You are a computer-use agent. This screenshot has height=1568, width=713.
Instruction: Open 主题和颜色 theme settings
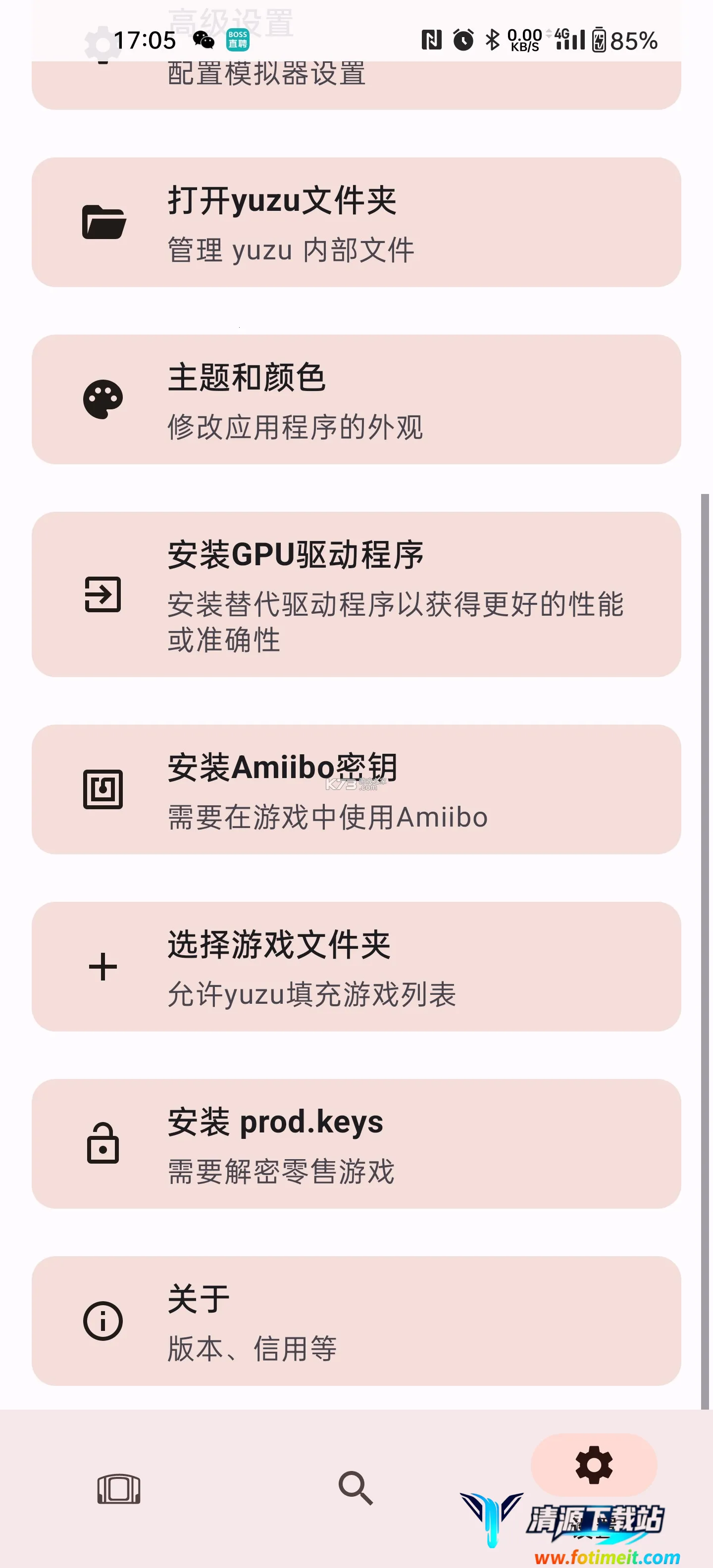[x=356, y=400]
